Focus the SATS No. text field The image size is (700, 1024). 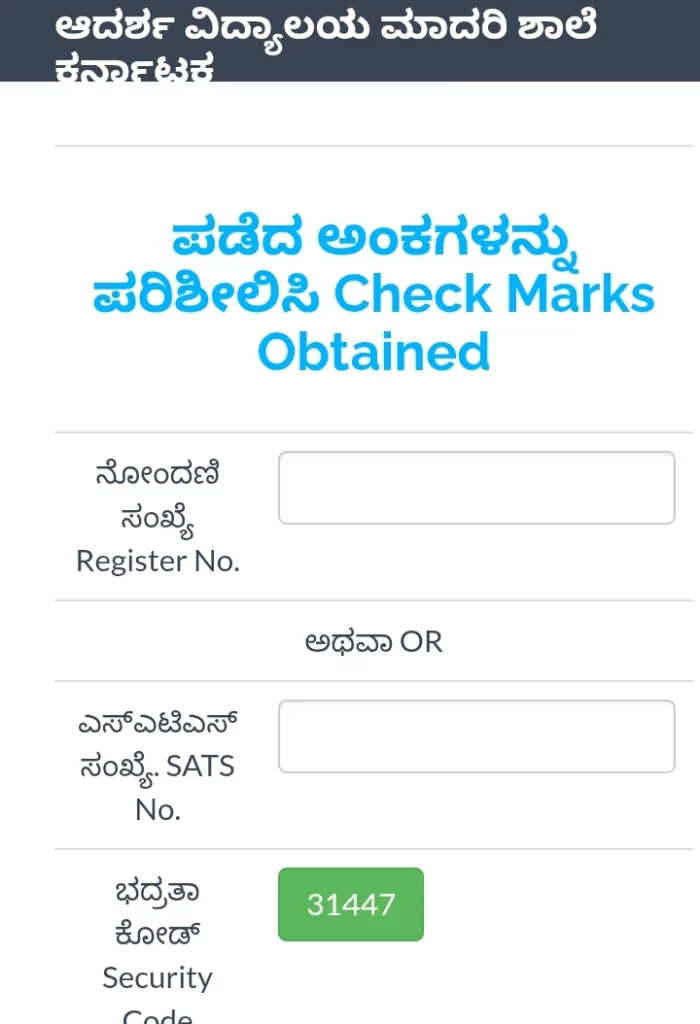point(476,736)
